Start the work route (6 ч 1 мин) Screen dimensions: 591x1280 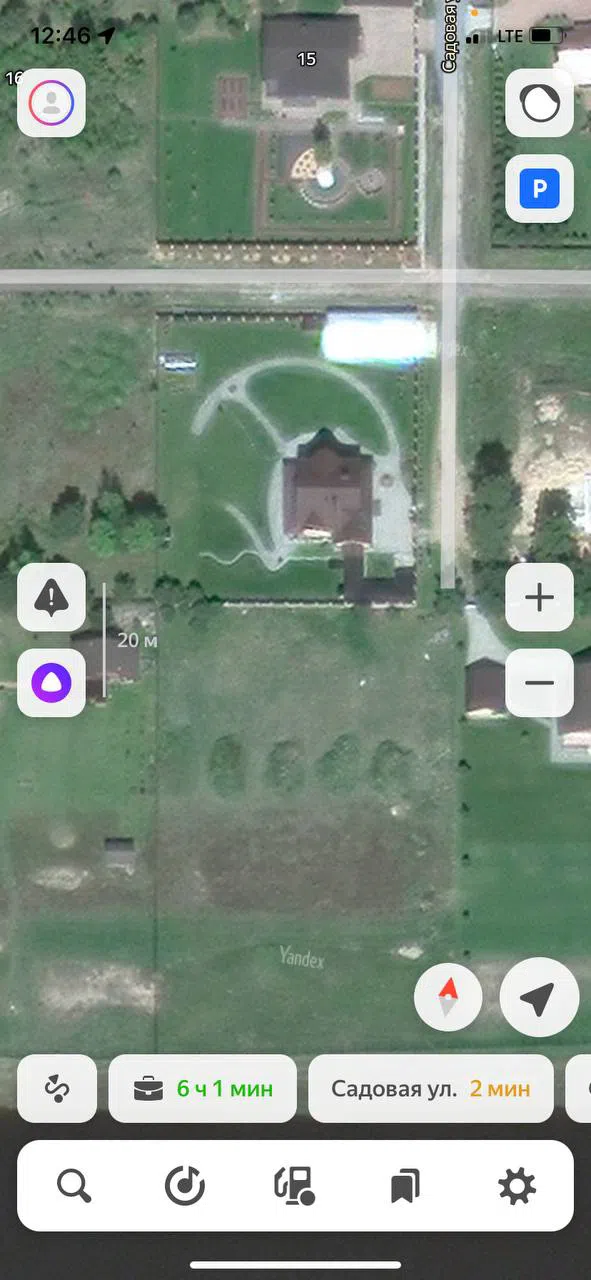tap(202, 1088)
